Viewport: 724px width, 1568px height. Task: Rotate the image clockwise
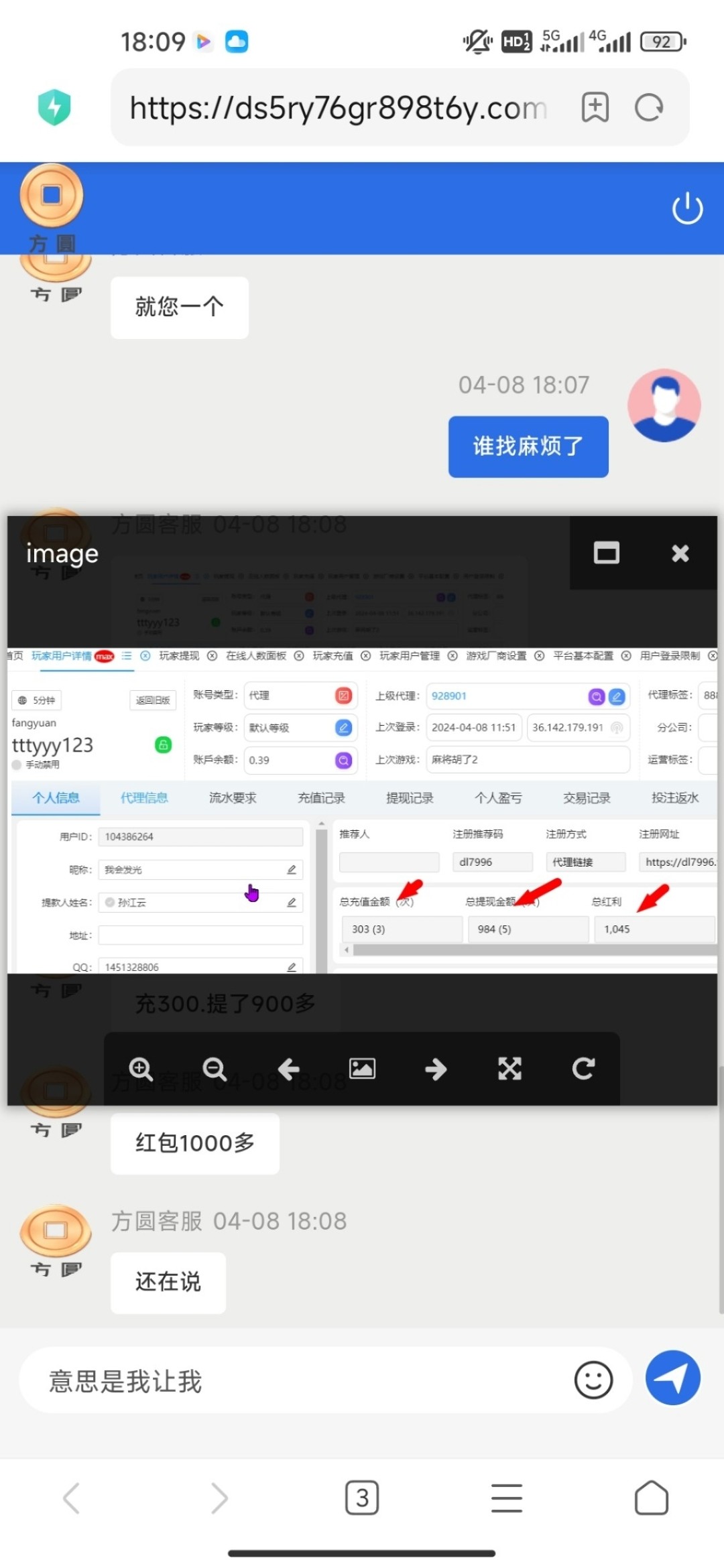coord(583,1069)
